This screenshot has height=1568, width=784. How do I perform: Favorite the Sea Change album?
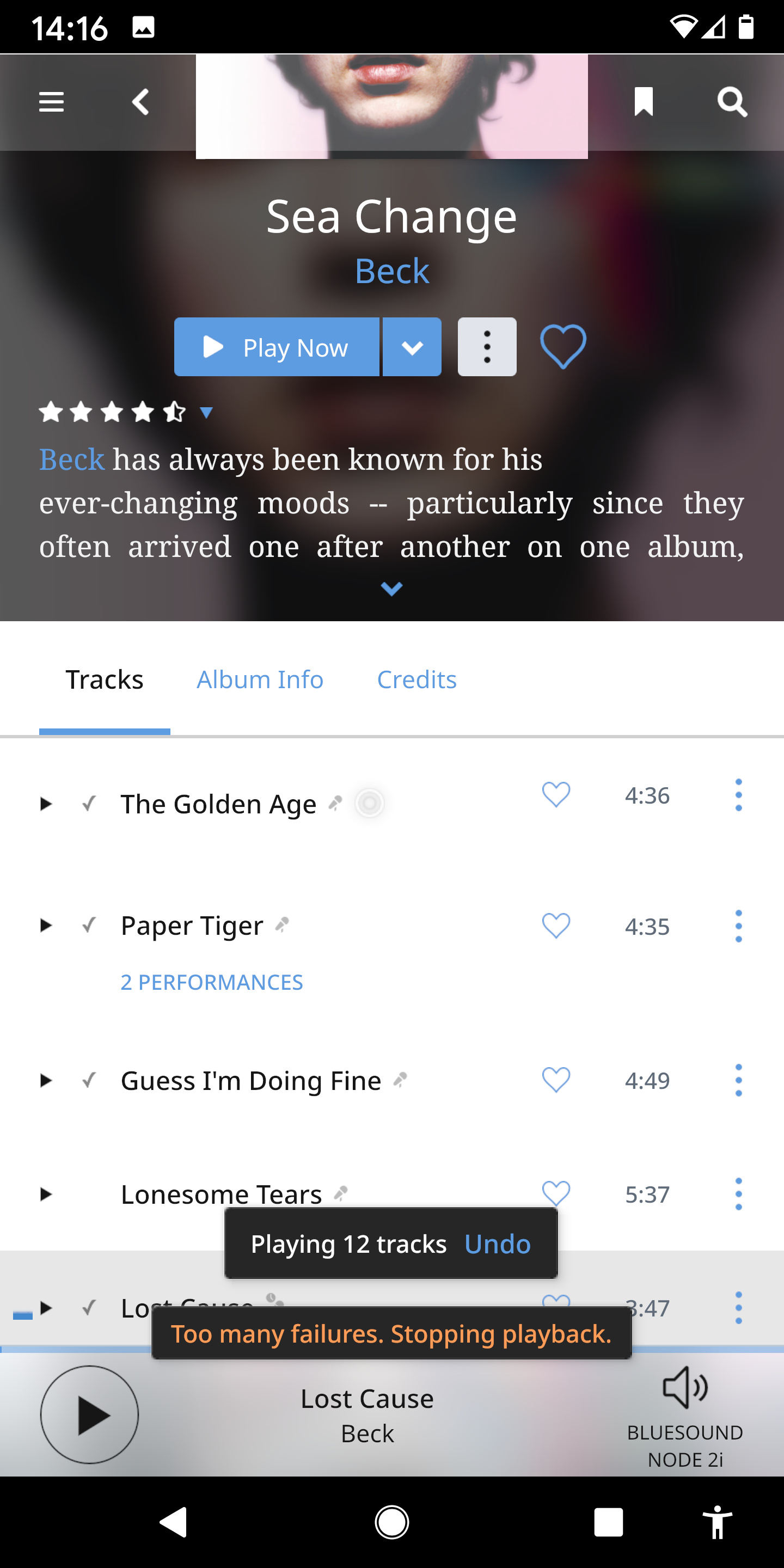(x=563, y=346)
